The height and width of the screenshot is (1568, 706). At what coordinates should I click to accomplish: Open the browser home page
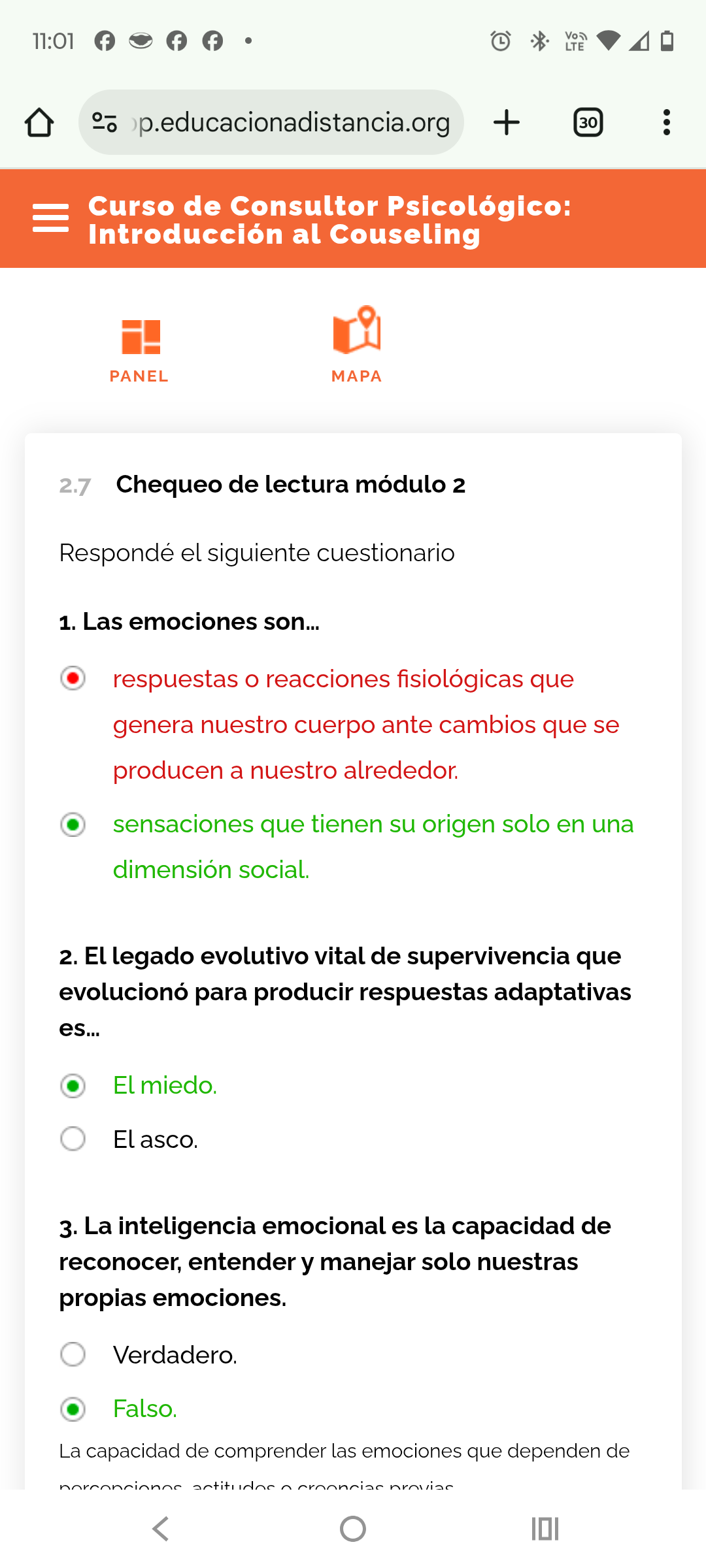tap(39, 122)
